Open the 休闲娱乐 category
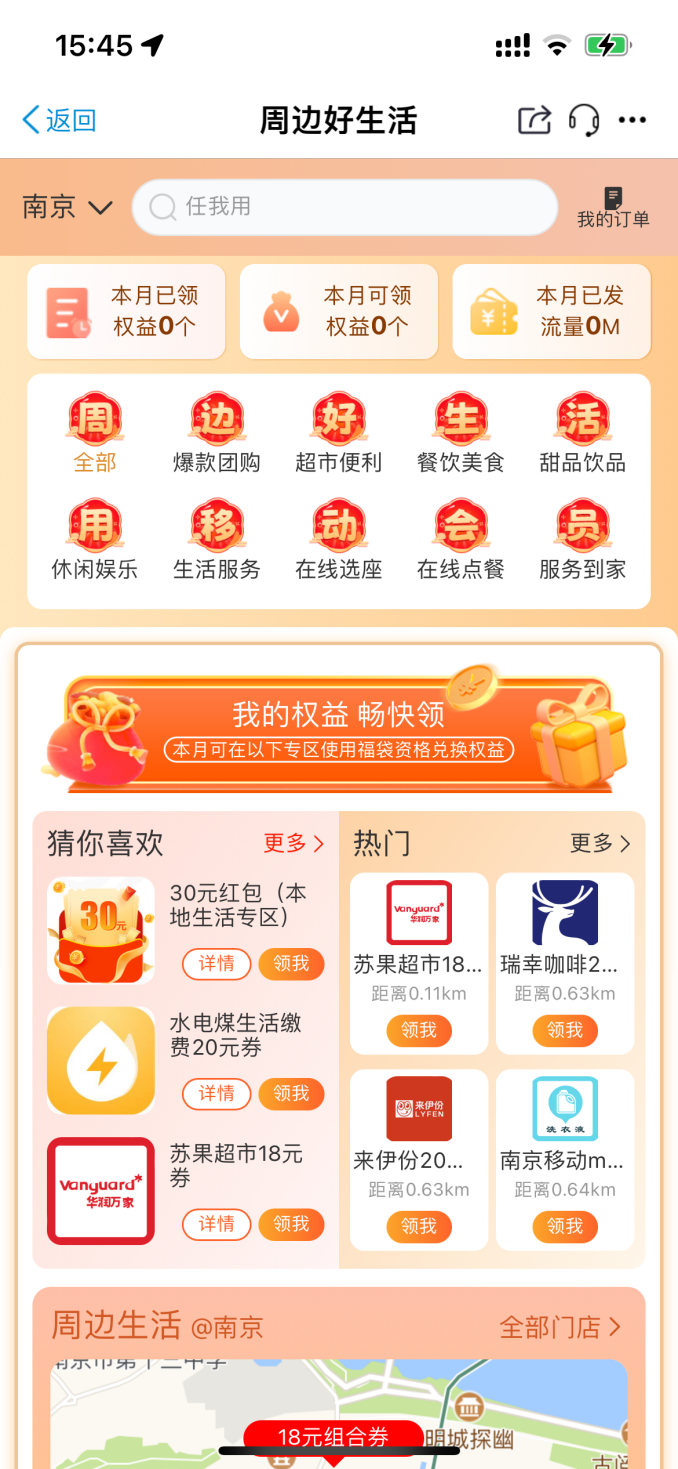This screenshot has height=1469, width=678. (95, 540)
